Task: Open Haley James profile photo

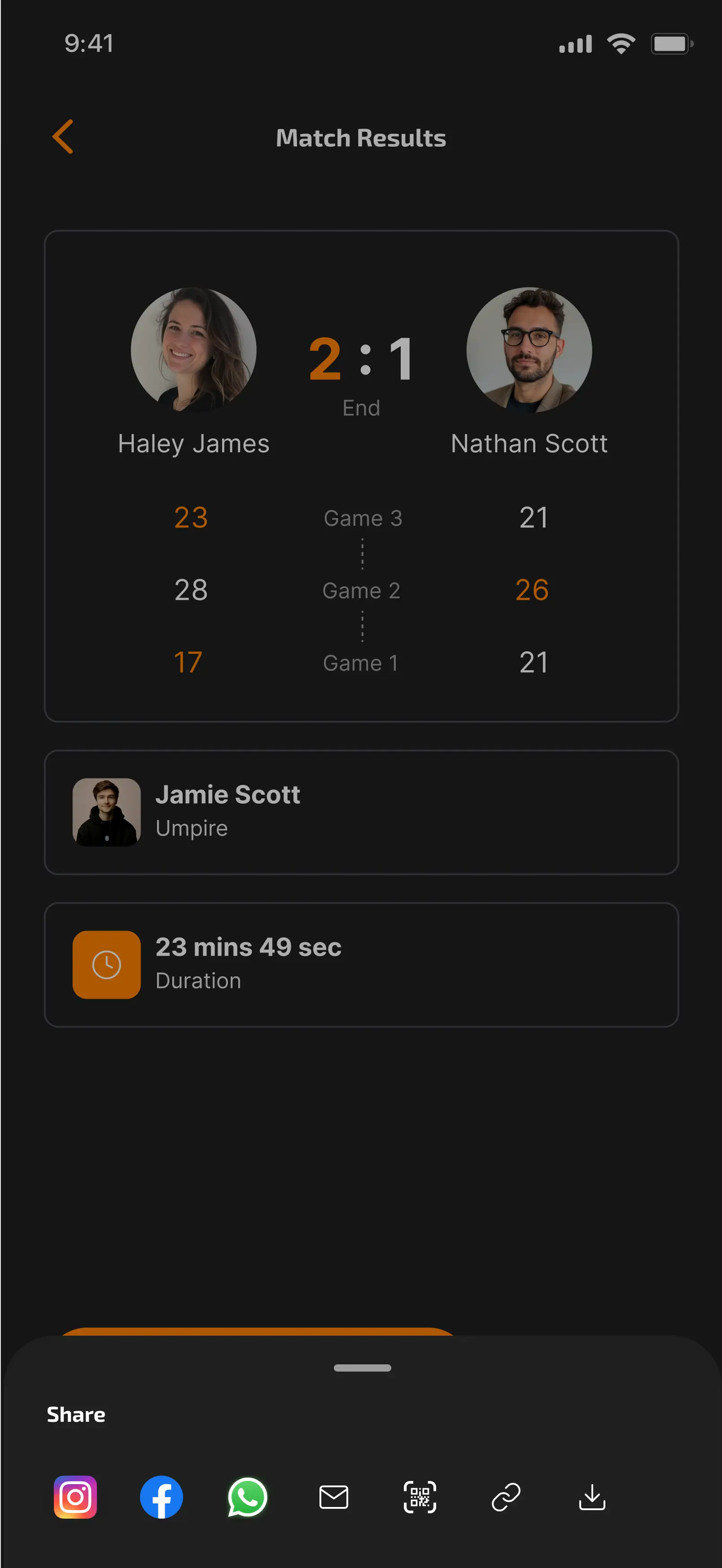Action: [x=193, y=349]
